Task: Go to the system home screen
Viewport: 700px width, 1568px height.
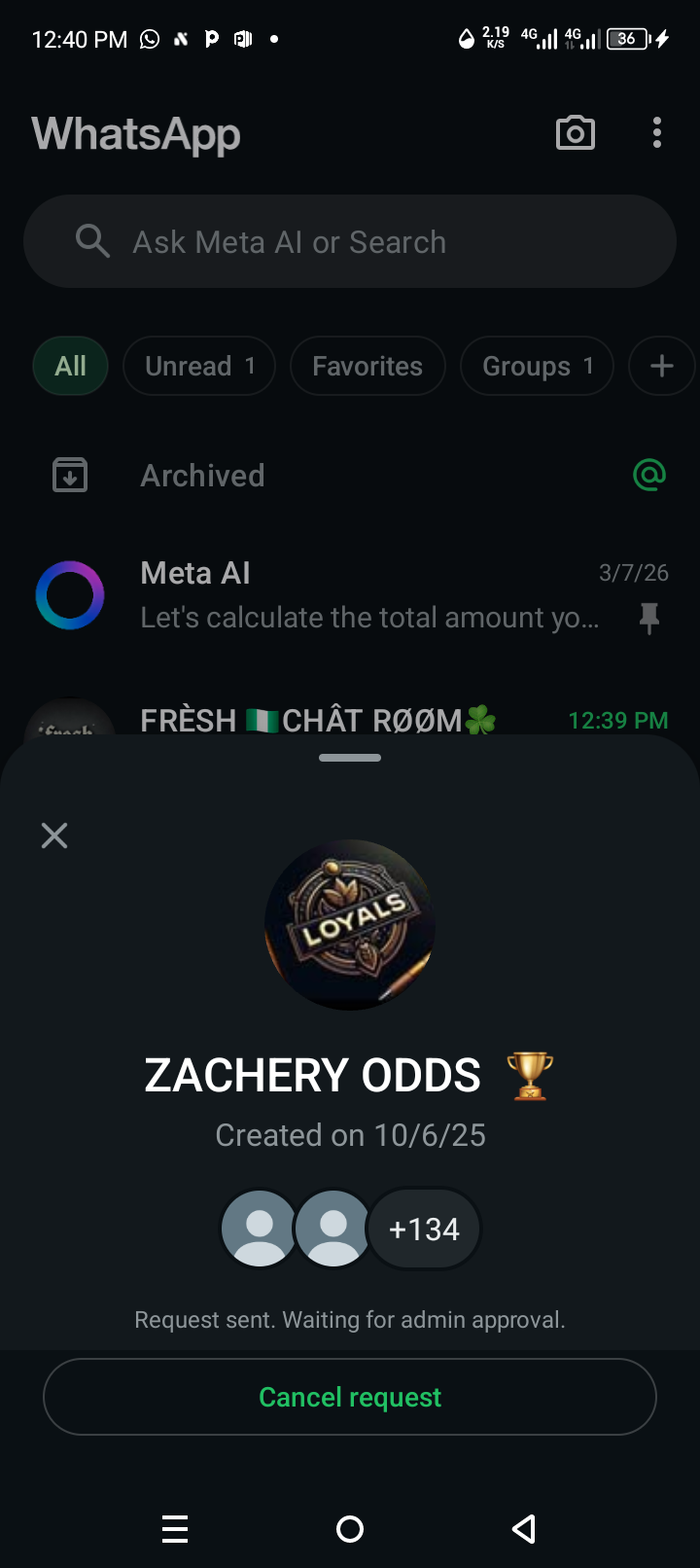Action: (350, 1529)
